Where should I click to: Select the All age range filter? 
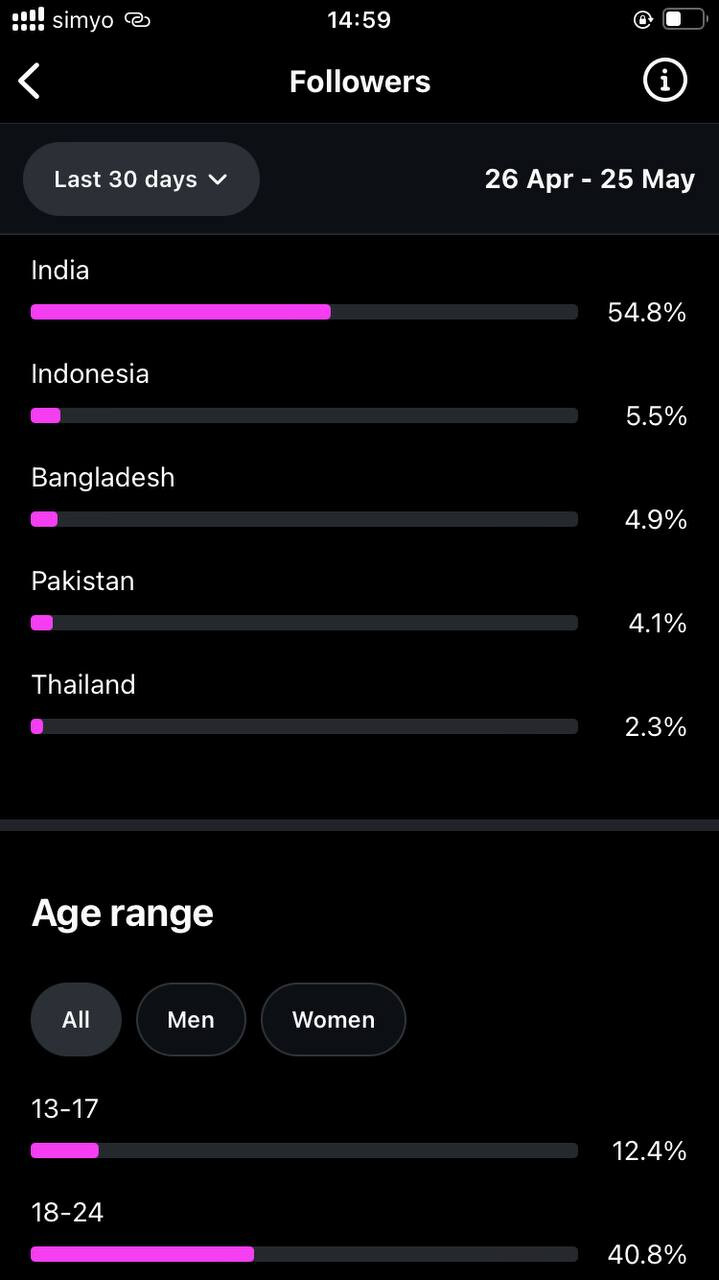[x=76, y=1019]
